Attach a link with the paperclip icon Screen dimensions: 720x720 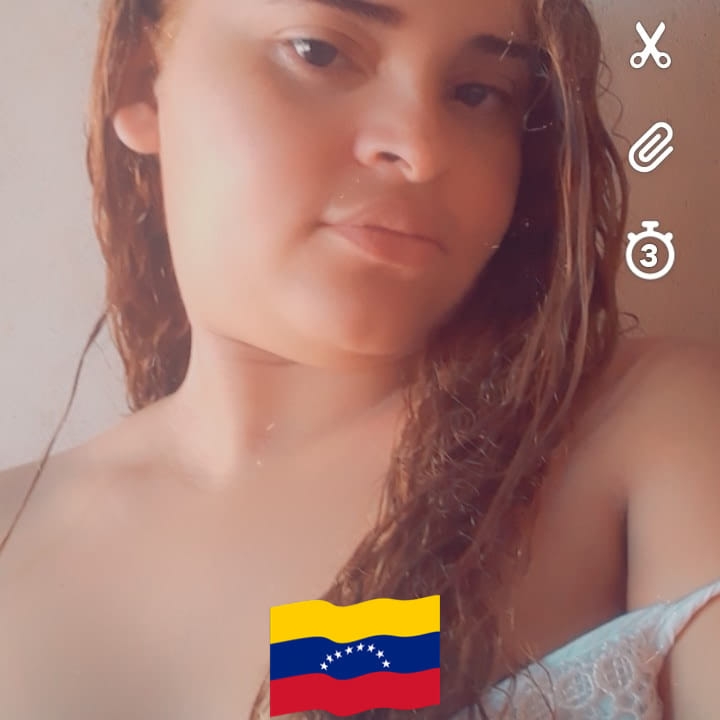pos(650,148)
